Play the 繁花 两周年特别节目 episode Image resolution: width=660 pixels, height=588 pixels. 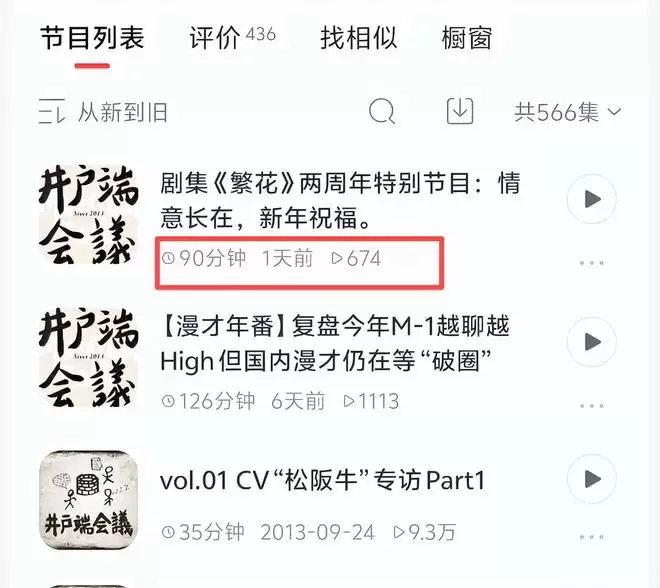pyautogui.click(x=591, y=200)
